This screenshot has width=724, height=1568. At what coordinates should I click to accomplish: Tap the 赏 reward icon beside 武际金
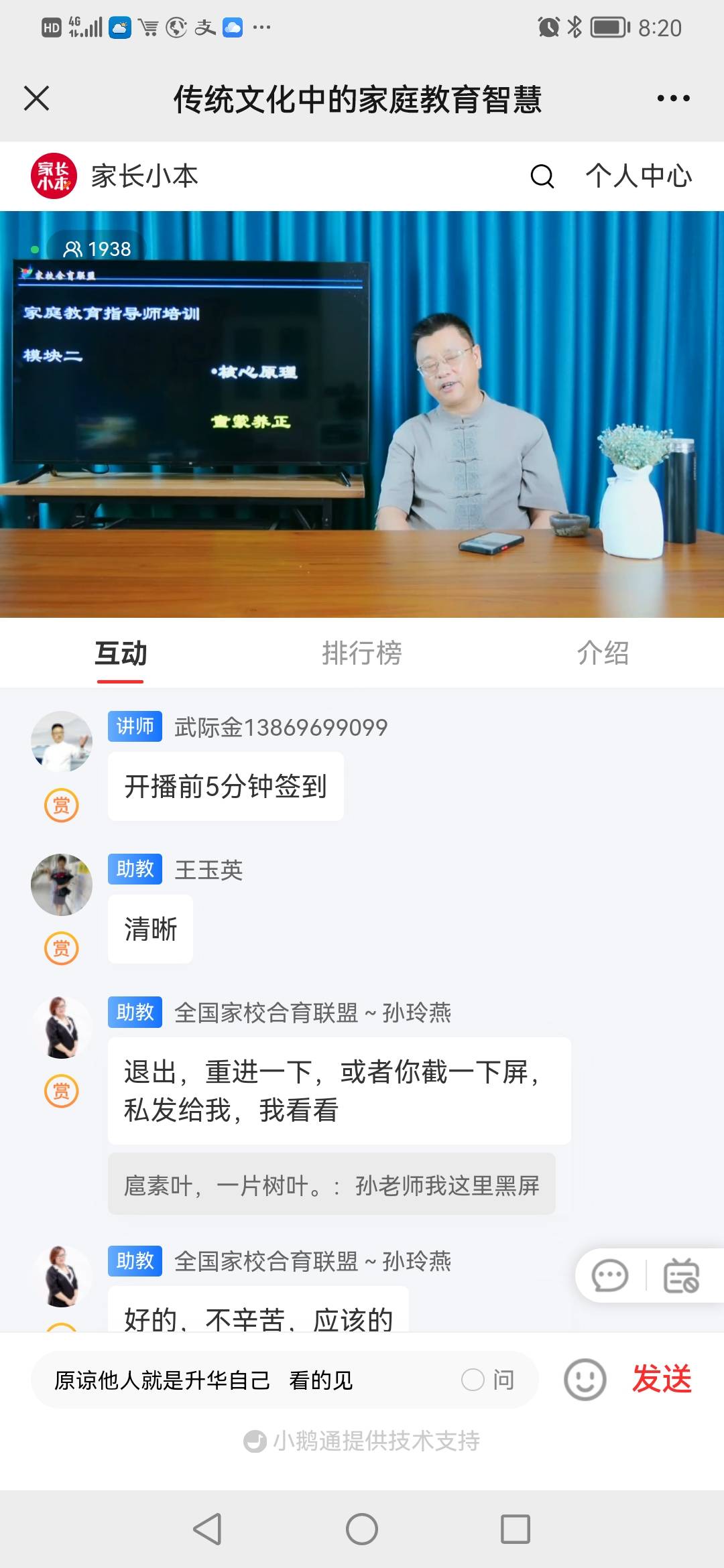click(x=61, y=805)
